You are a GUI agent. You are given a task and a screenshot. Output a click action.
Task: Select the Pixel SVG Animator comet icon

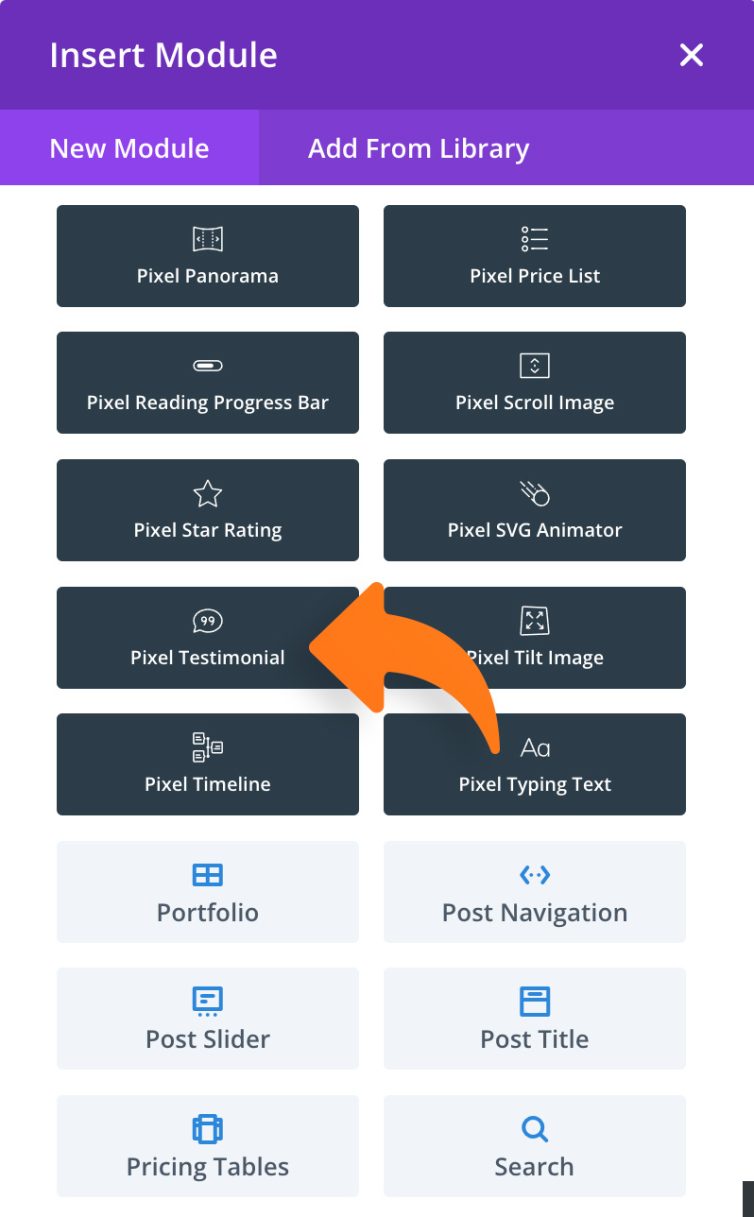click(534, 494)
